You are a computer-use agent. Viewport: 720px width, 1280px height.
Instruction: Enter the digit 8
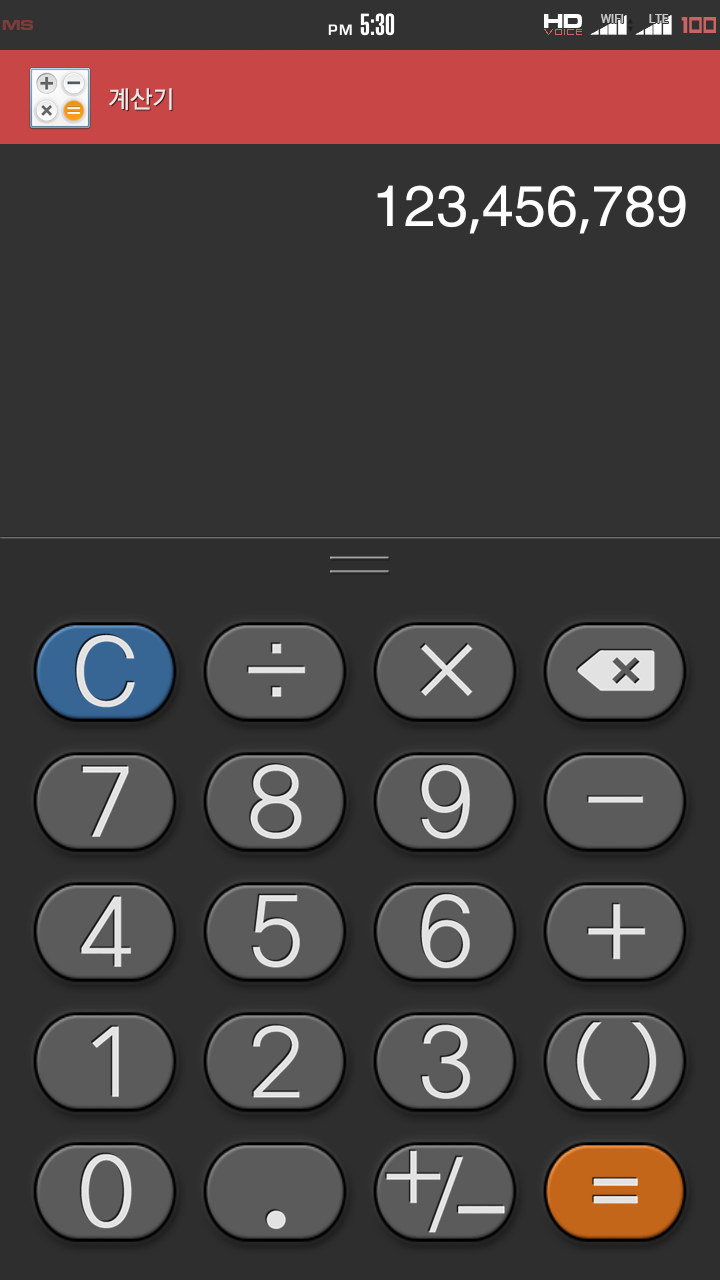(x=275, y=801)
